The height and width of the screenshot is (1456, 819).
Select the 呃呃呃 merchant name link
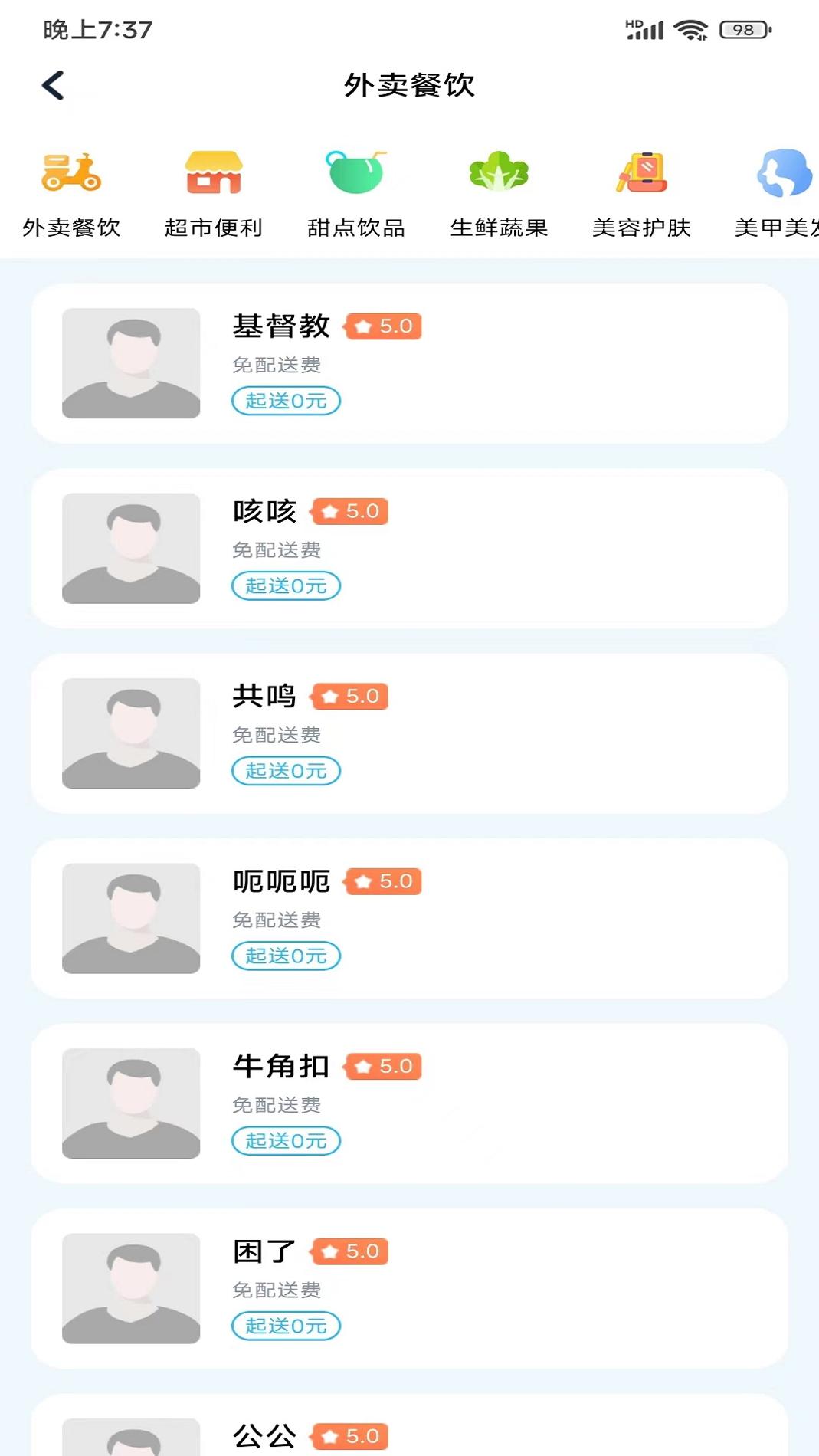(x=280, y=880)
